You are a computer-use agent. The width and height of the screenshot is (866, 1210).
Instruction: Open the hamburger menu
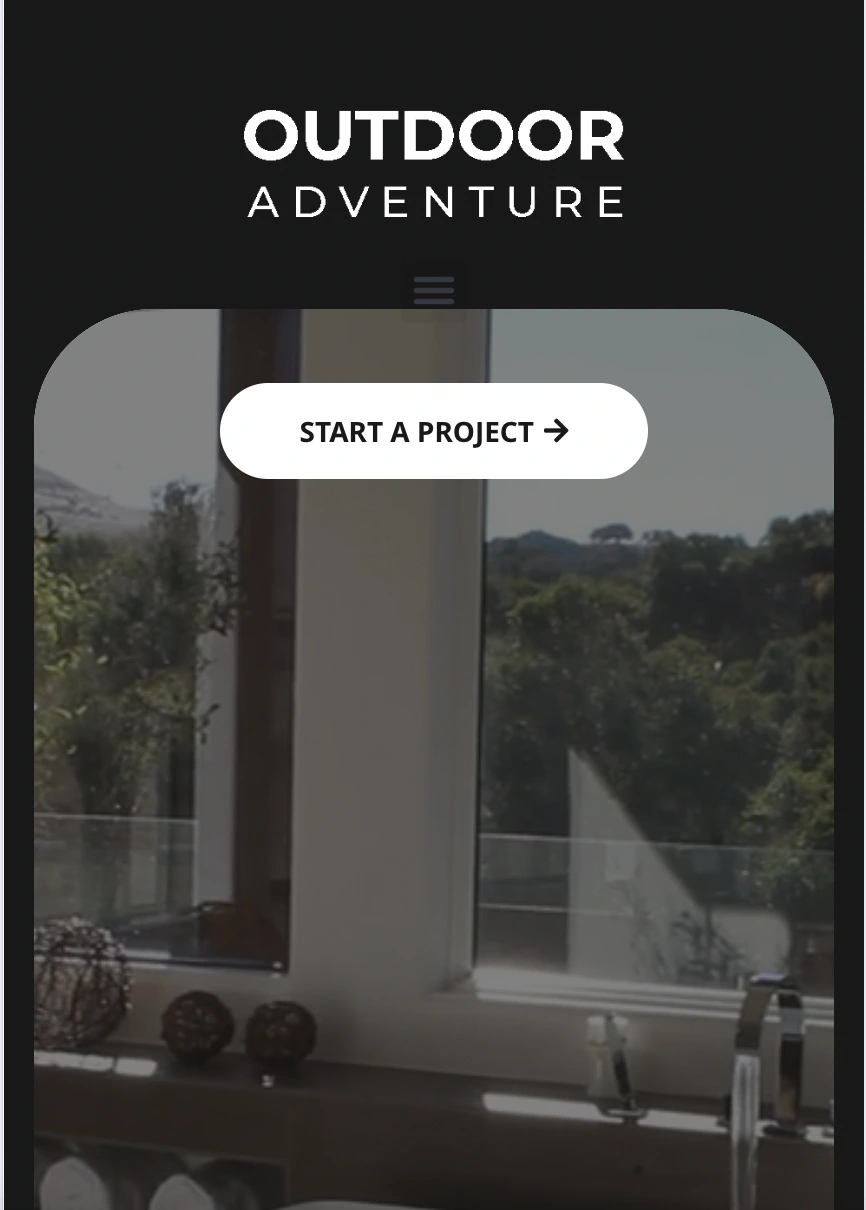click(433, 291)
